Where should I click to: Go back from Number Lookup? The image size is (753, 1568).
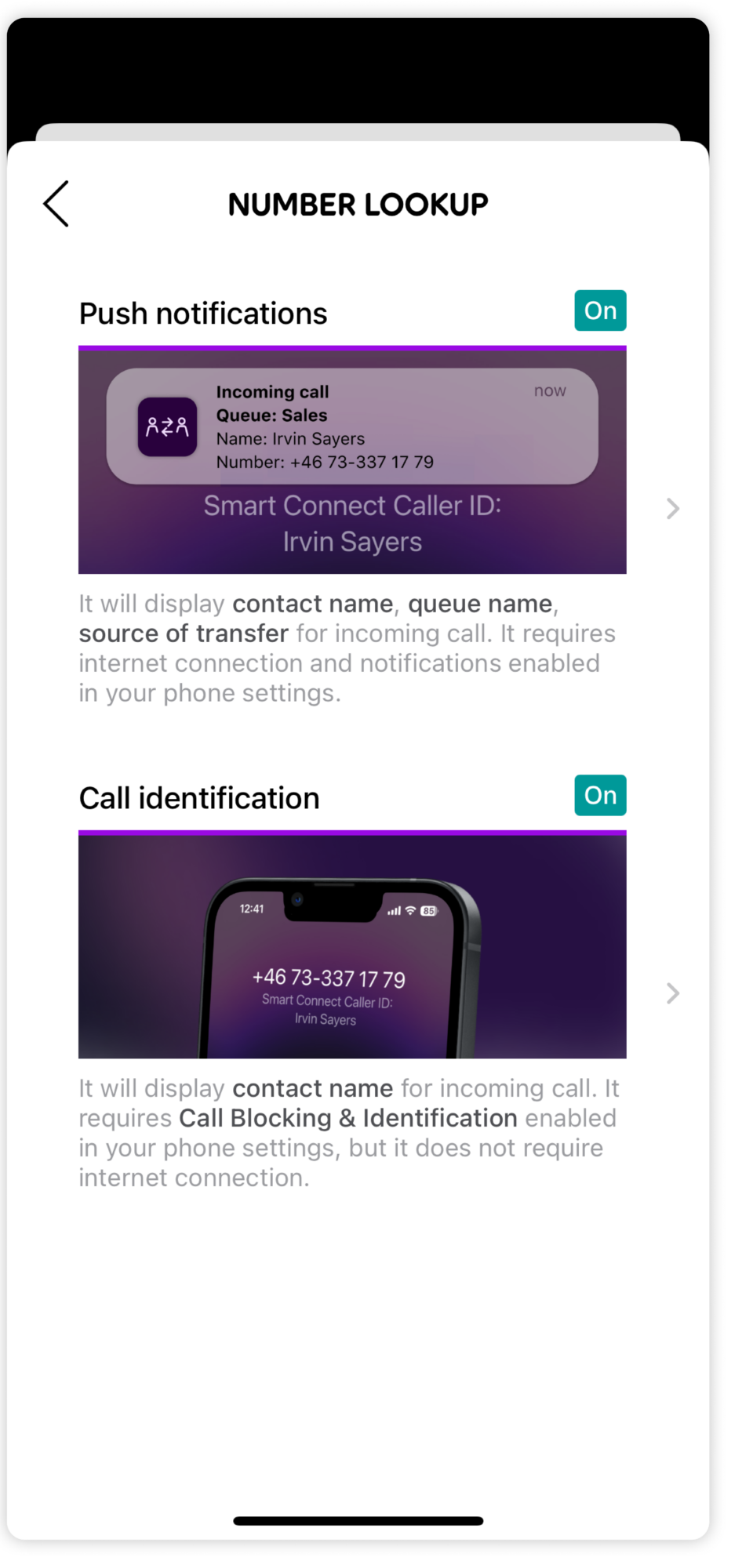tap(56, 204)
